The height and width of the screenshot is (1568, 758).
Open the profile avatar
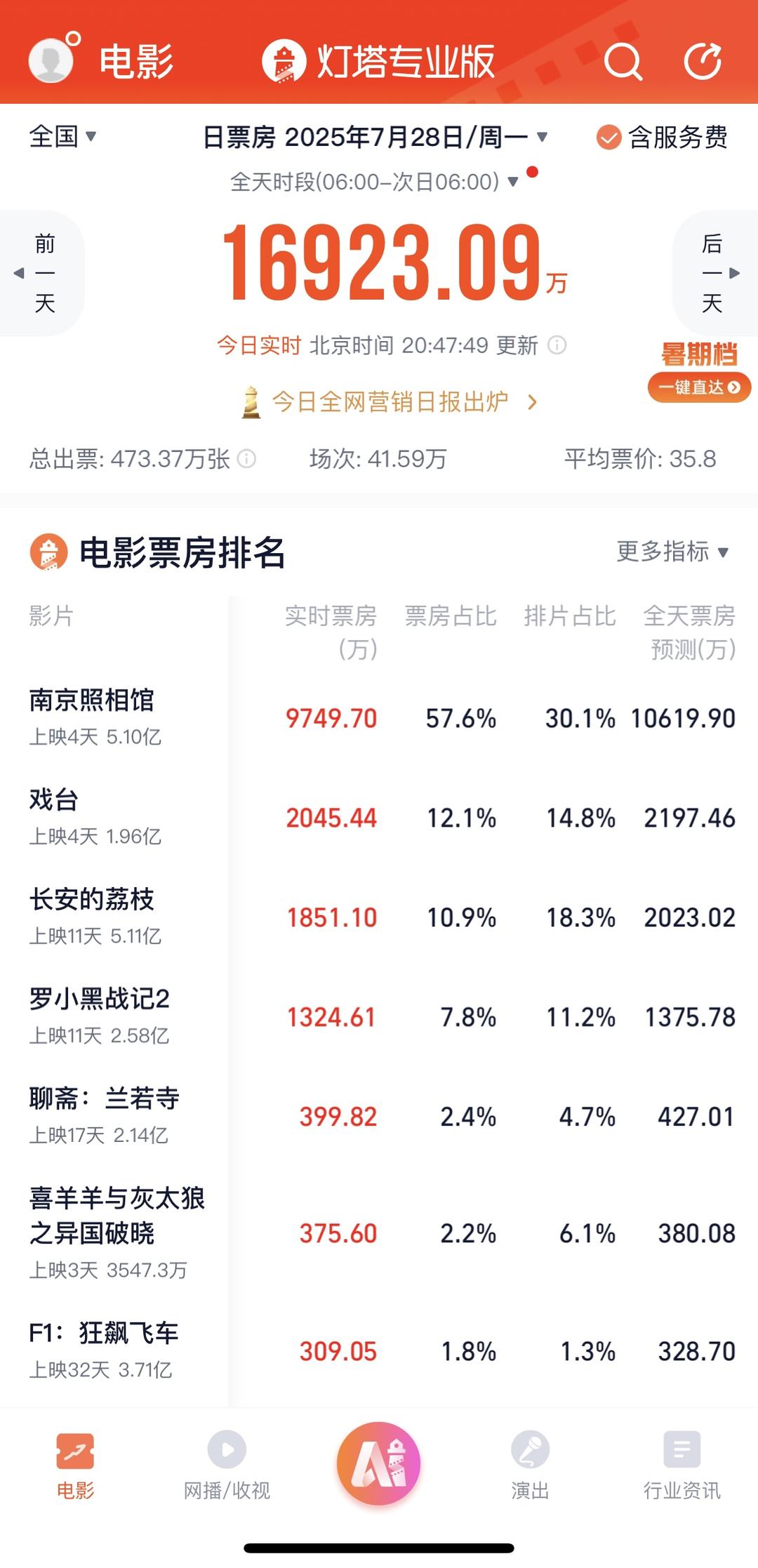(x=51, y=60)
